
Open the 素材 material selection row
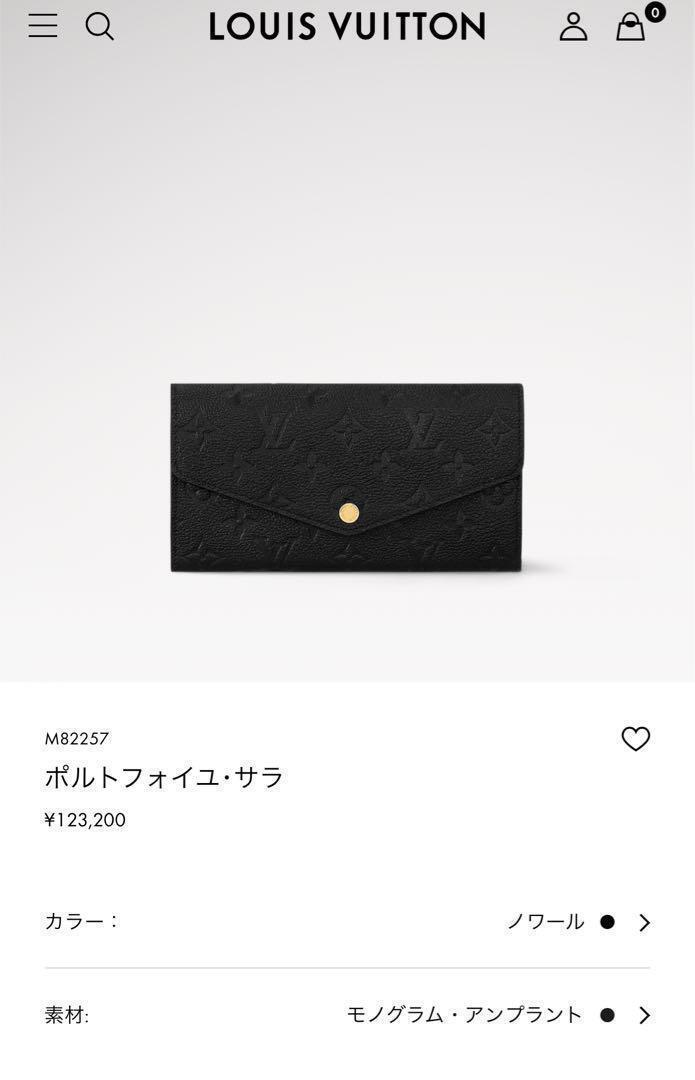[x=347, y=1015]
